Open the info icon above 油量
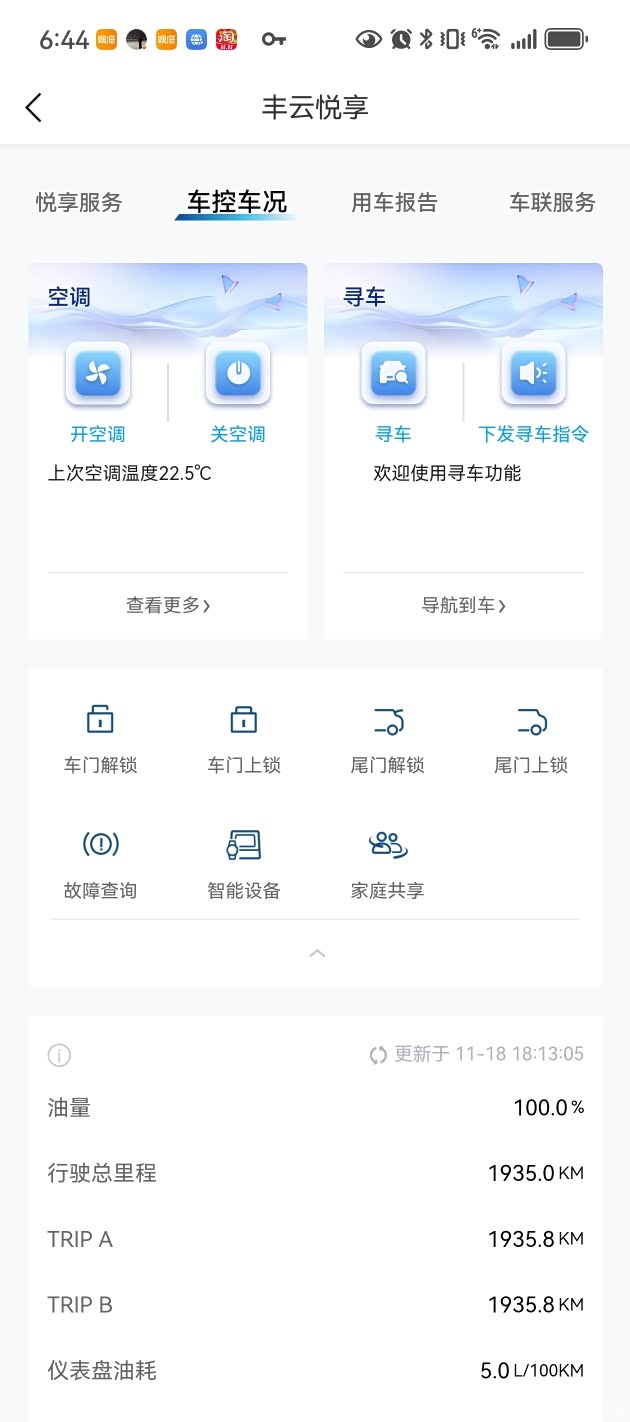The height and width of the screenshot is (1422, 630). [59, 1055]
